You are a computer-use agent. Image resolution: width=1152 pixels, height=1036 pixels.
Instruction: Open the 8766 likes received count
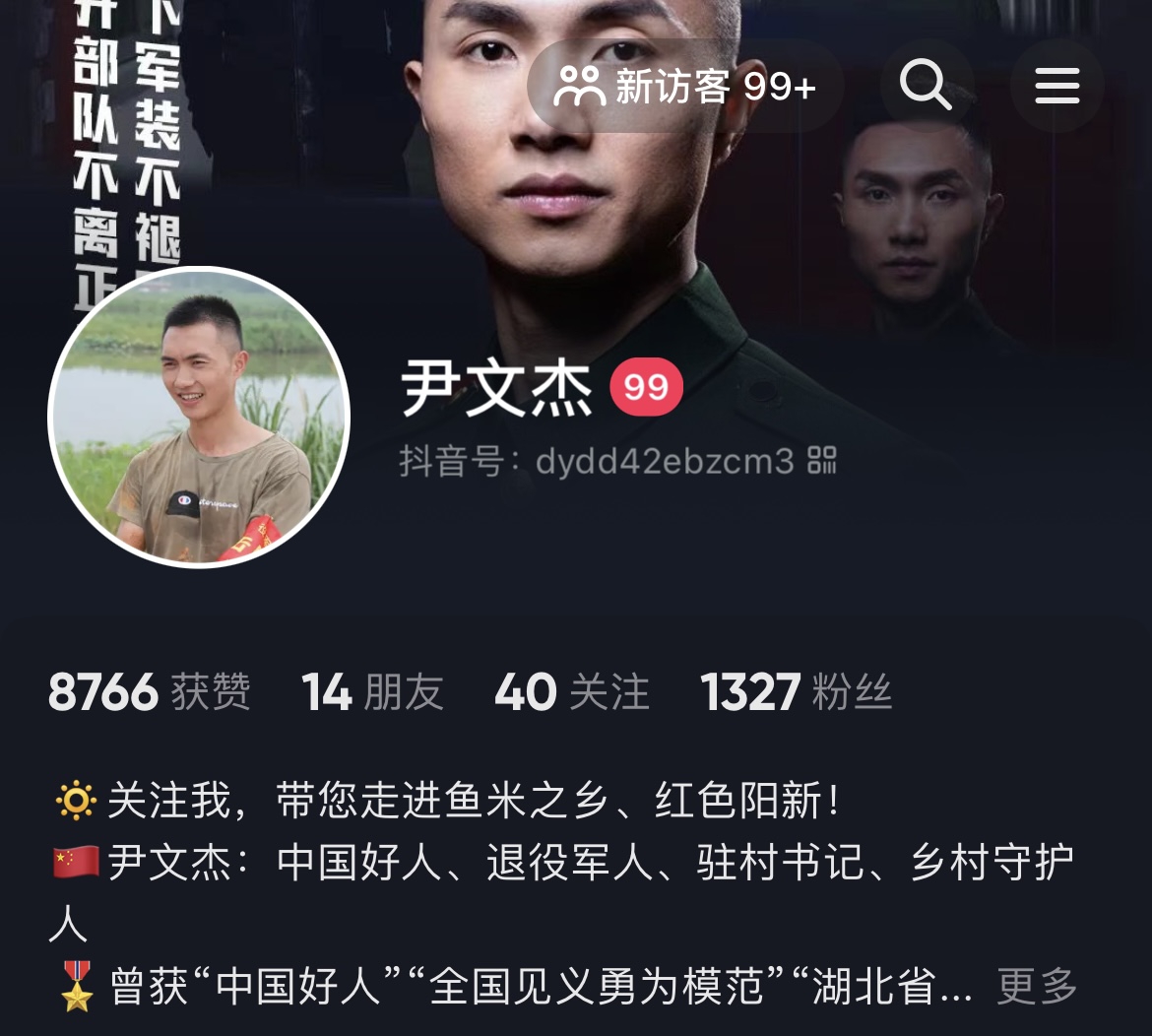149,692
